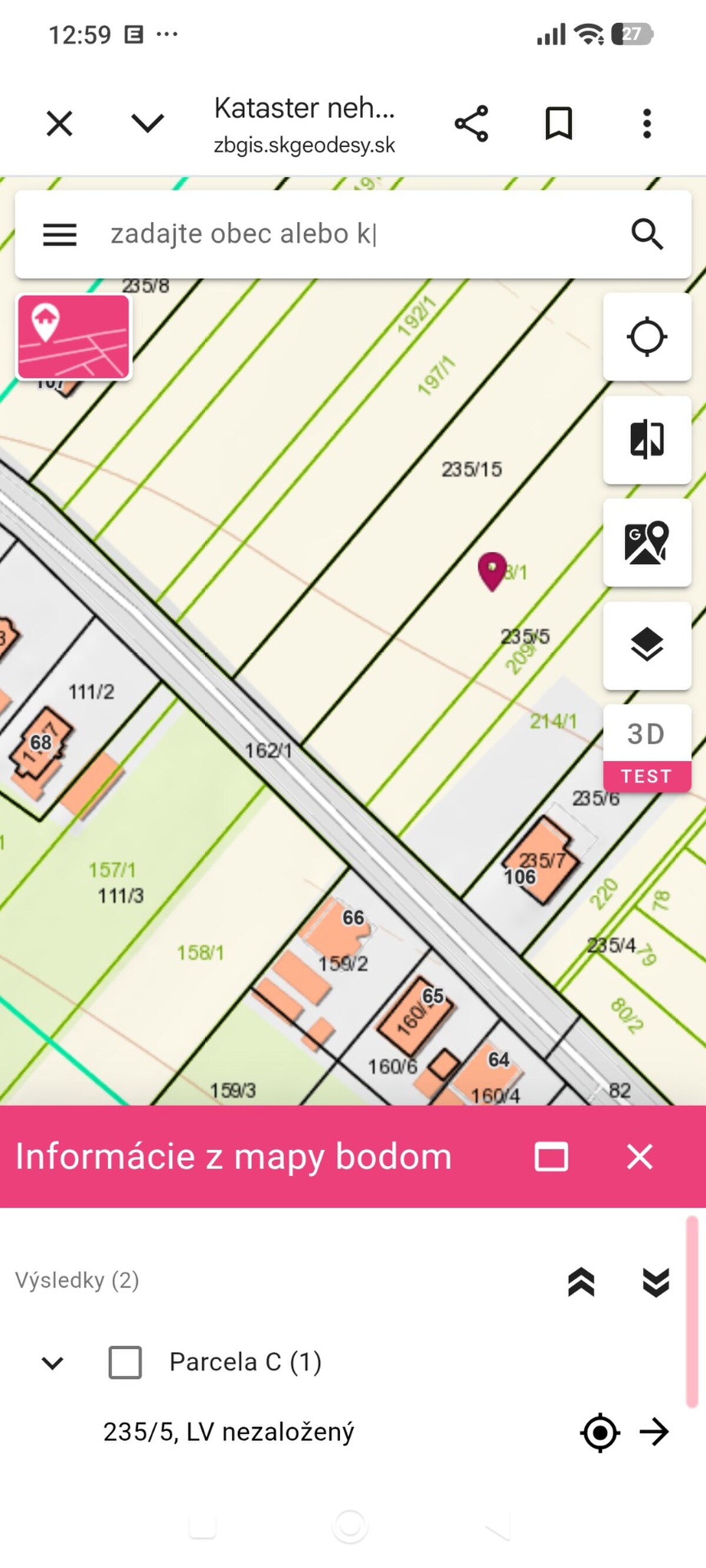This screenshot has width=706, height=1568.
Task: Share this Kataster page
Action: point(471,123)
